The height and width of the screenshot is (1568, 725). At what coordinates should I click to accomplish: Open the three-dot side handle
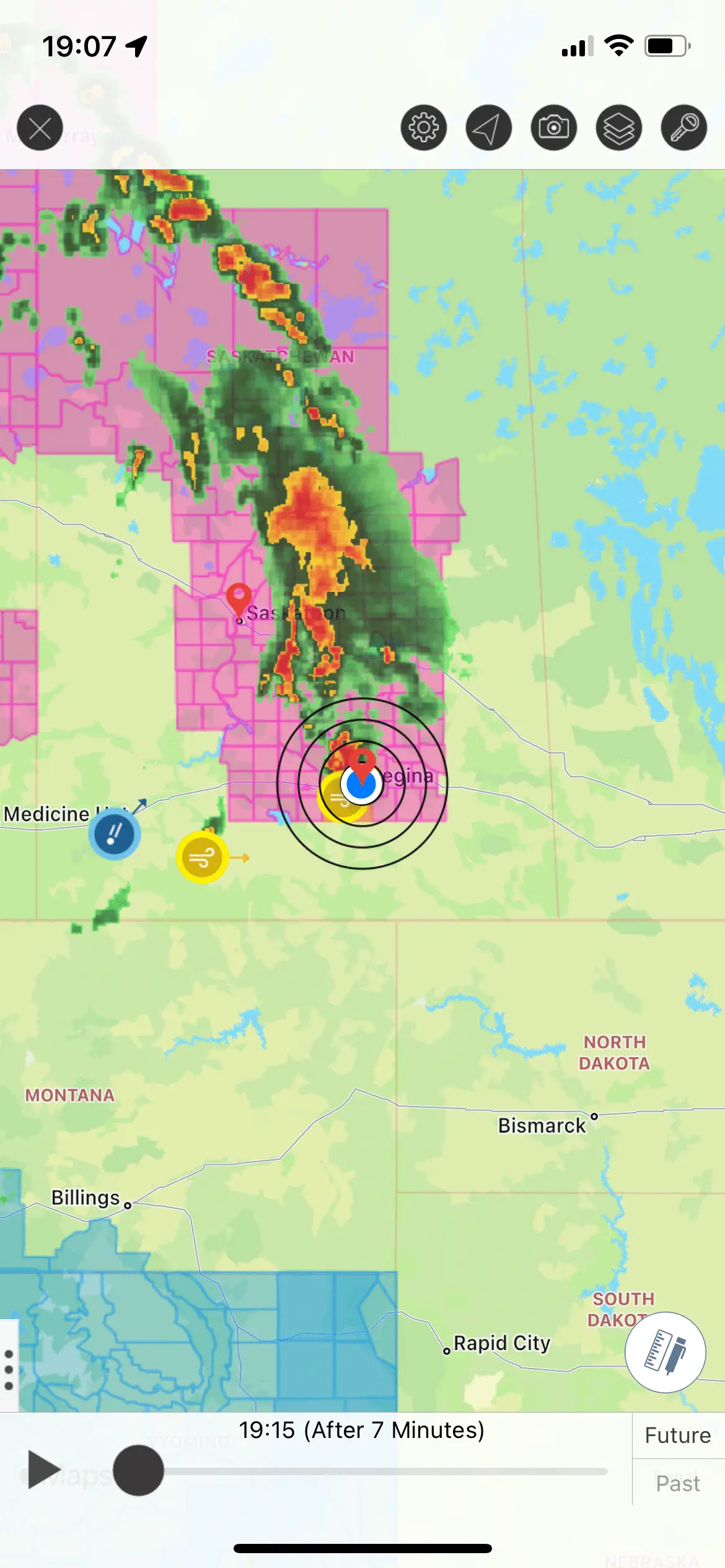9,1370
